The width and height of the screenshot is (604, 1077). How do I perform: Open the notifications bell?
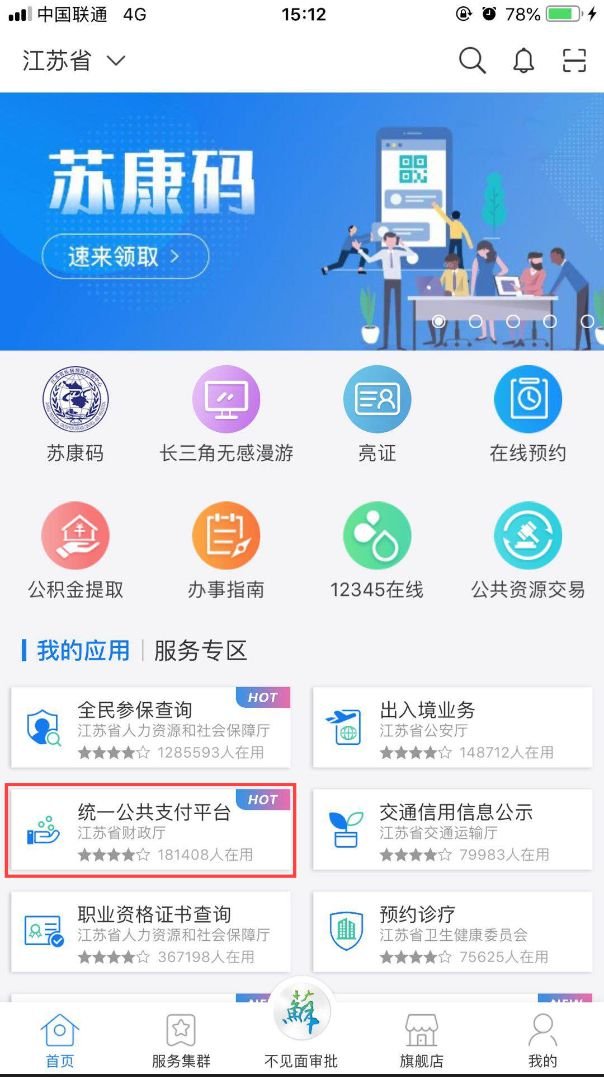[523, 61]
